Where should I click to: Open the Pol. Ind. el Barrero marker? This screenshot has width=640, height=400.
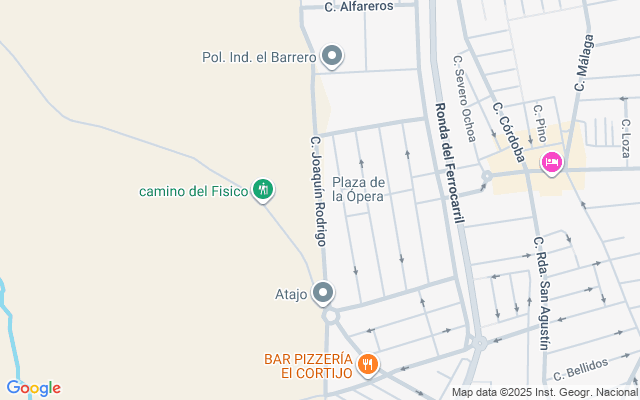333,56
